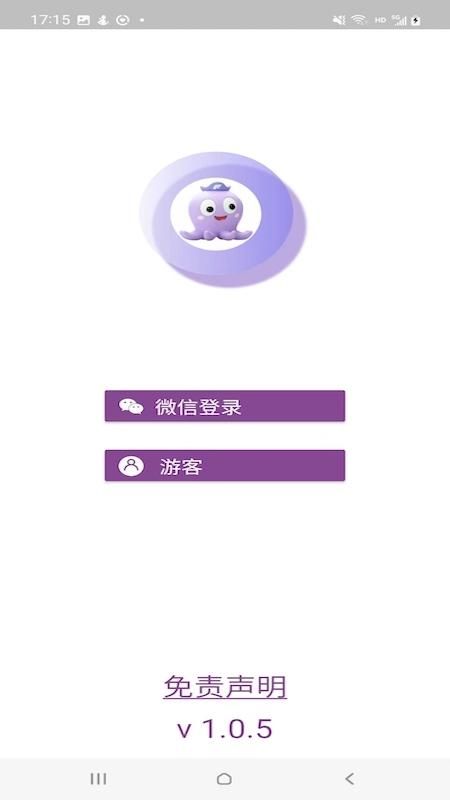
Task: Log in with the 微信登录 button
Action: coord(225,406)
